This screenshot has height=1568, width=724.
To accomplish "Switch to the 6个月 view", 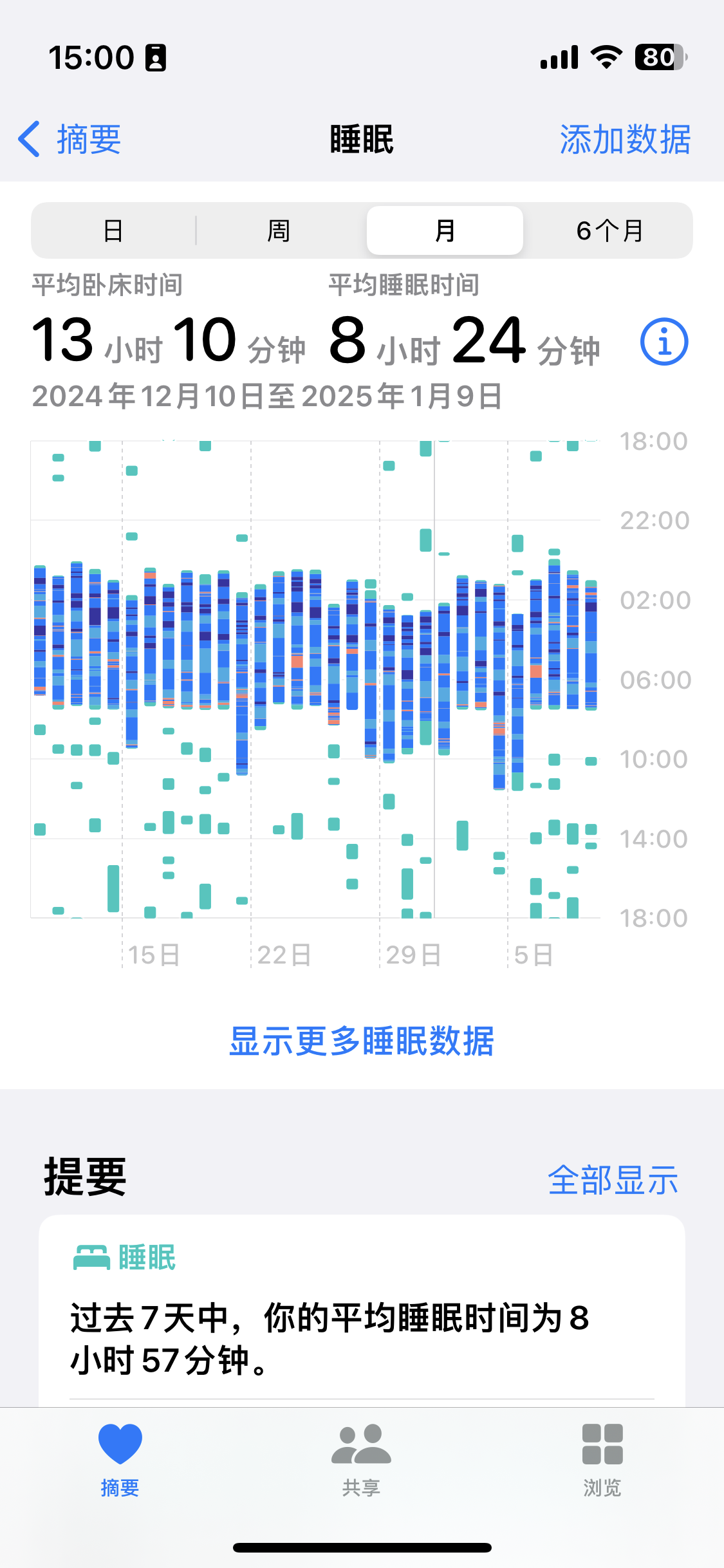I will (609, 230).
